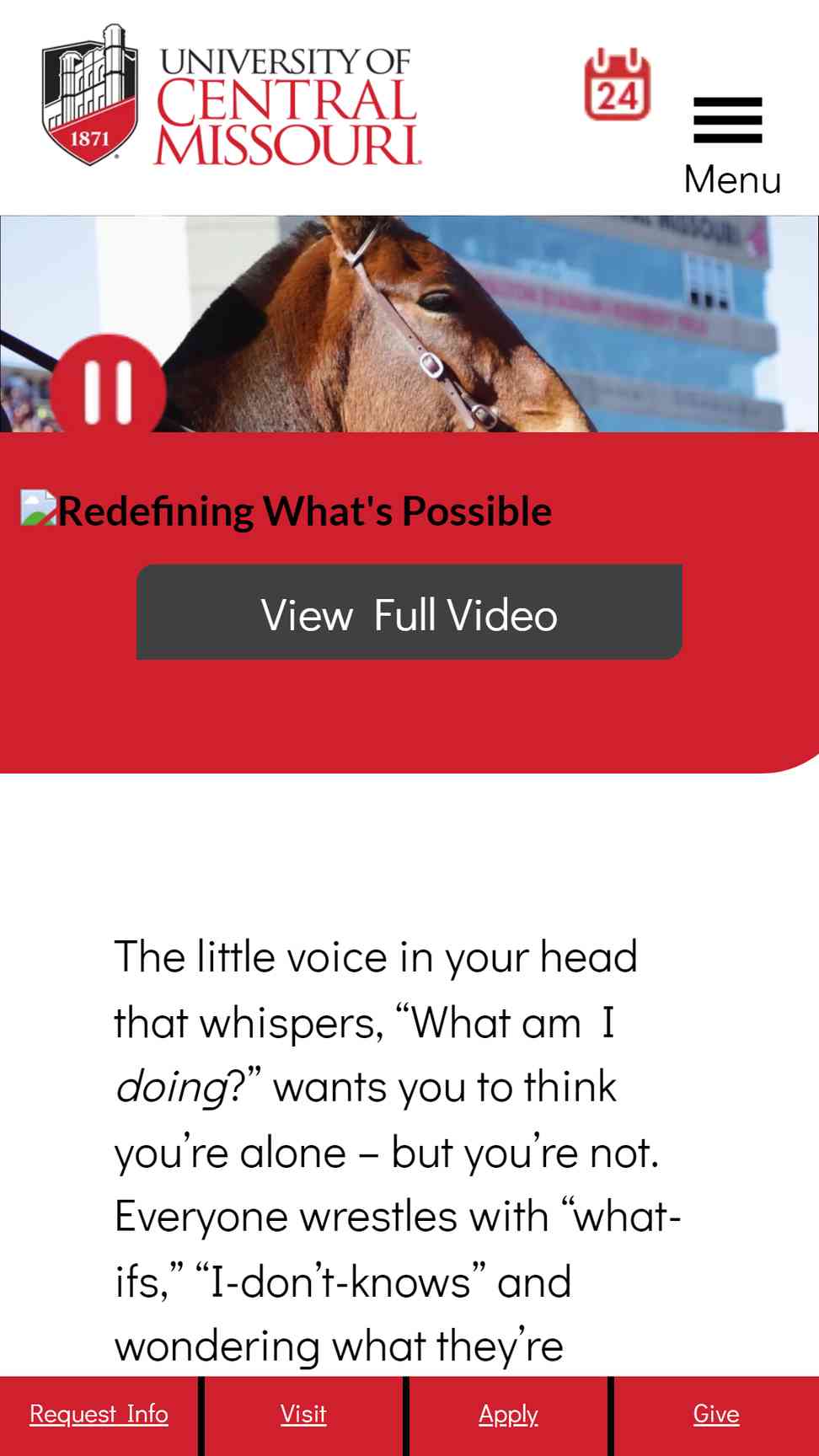Open the Give link
This screenshot has height=1456, width=819.
point(716,1414)
